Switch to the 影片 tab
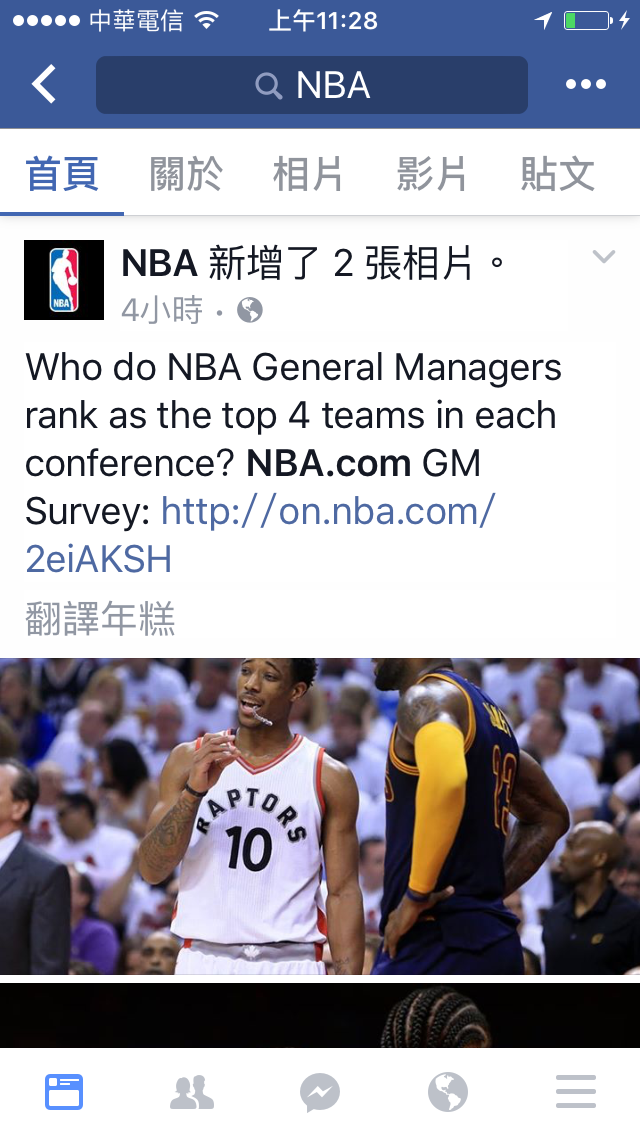 [432, 174]
